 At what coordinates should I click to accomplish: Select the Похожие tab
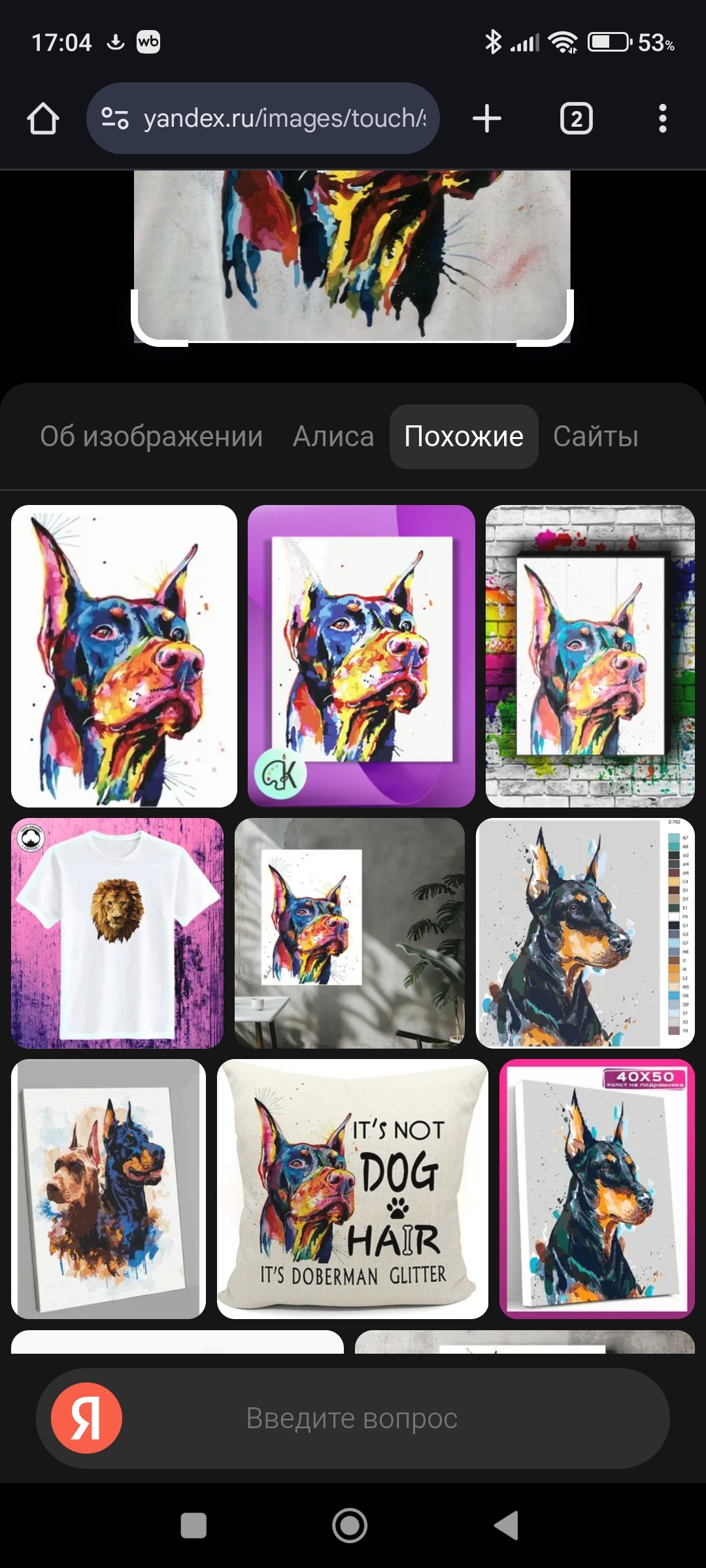pyautogui.click(x=464, y=436)
